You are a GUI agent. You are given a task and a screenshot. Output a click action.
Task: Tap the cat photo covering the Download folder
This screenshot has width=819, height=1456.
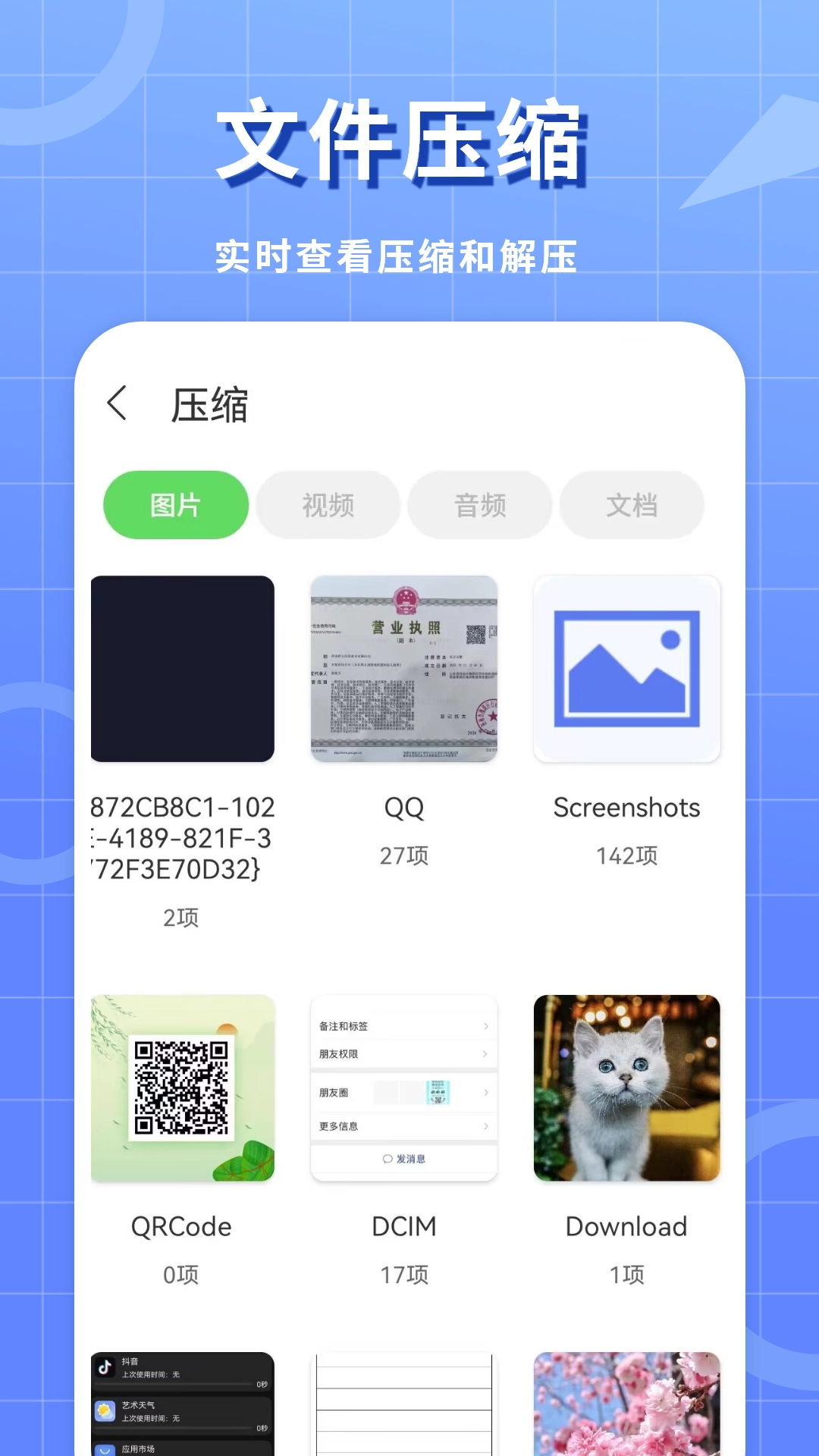pyautogui.click(x=626, y=1090)
